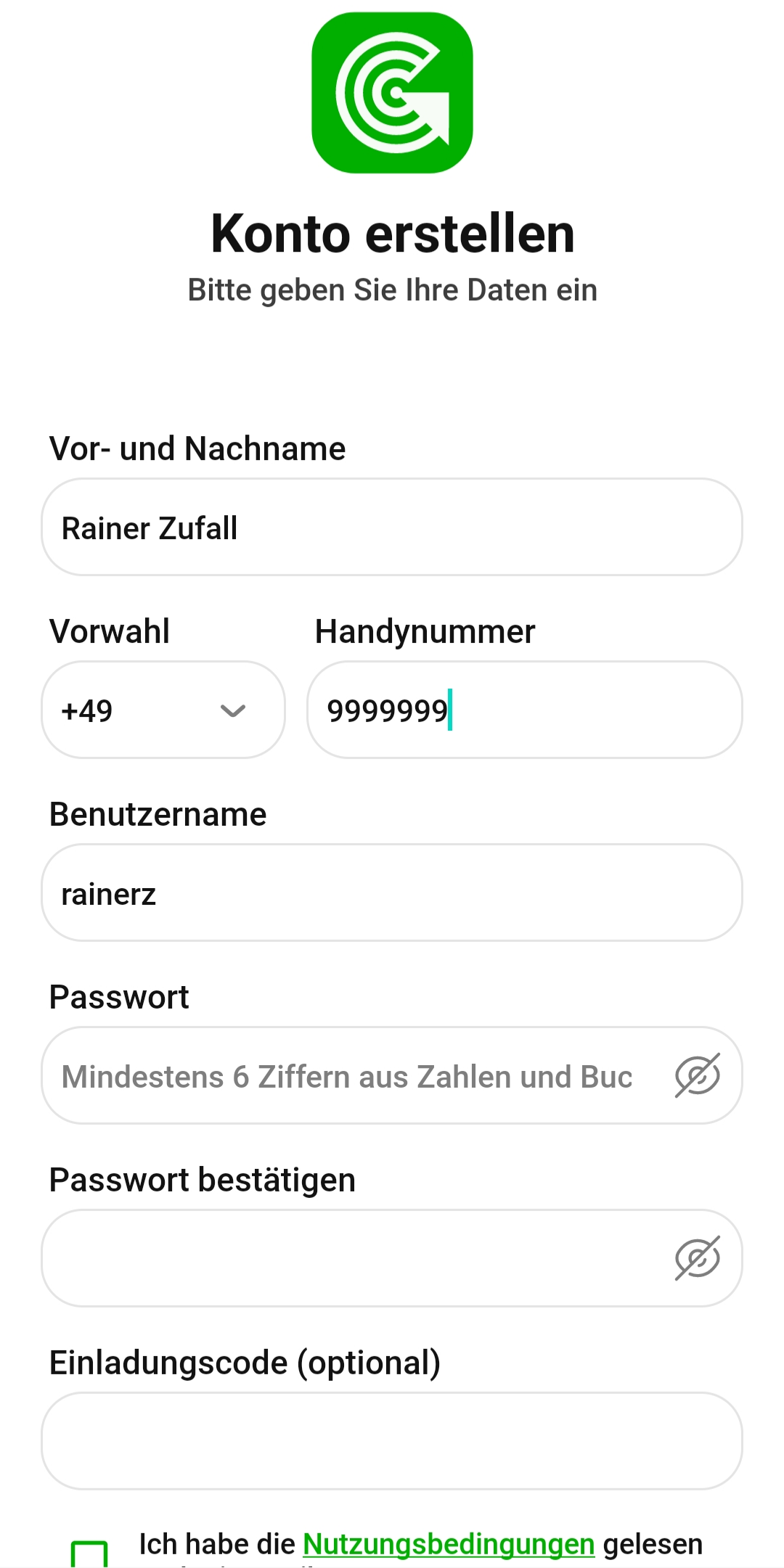Show password in Passwort bestätigen field

697,1258
